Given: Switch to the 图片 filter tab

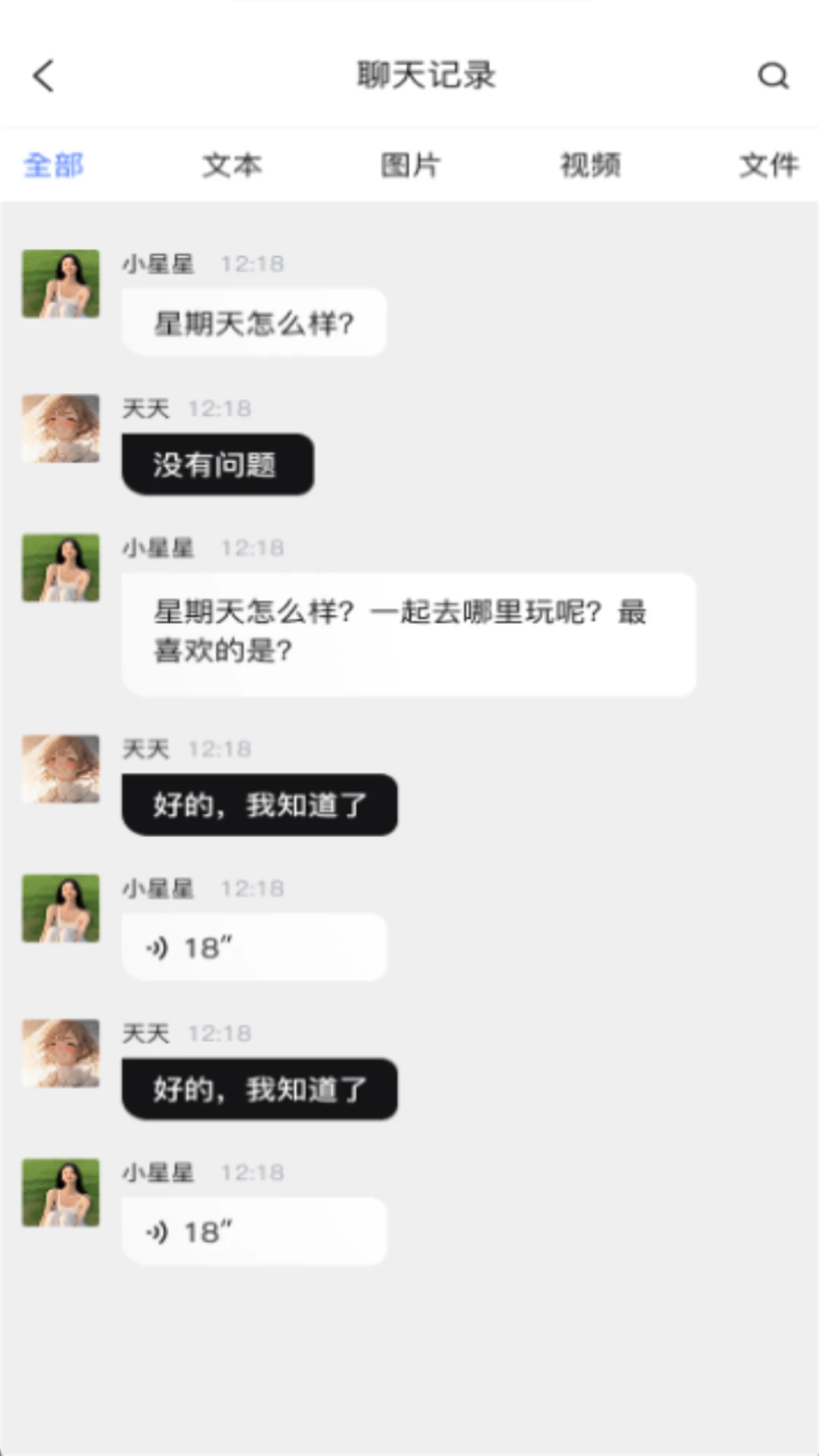Looking at the screenshot, I should click(410, 165).
